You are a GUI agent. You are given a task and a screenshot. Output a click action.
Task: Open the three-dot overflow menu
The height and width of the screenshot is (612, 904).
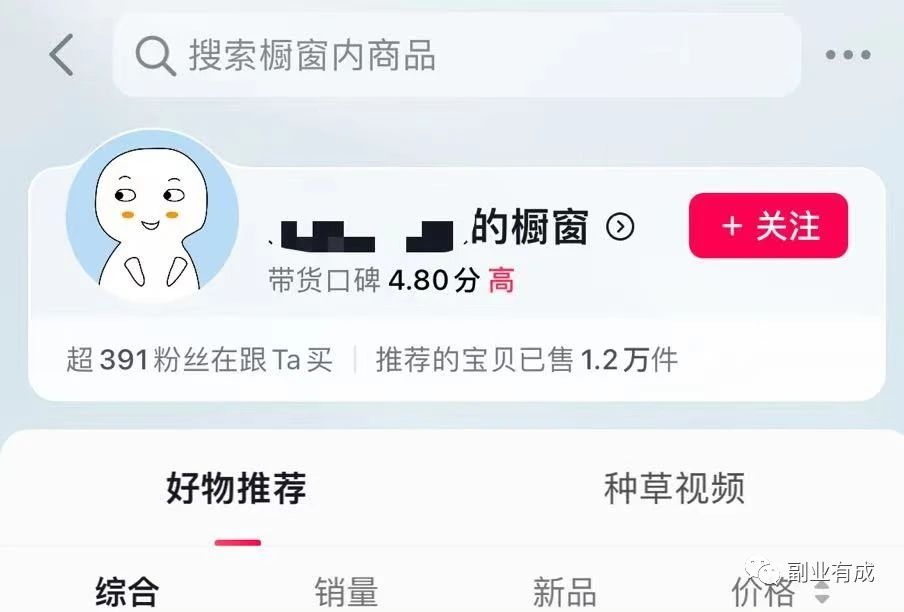pos(847,55)
